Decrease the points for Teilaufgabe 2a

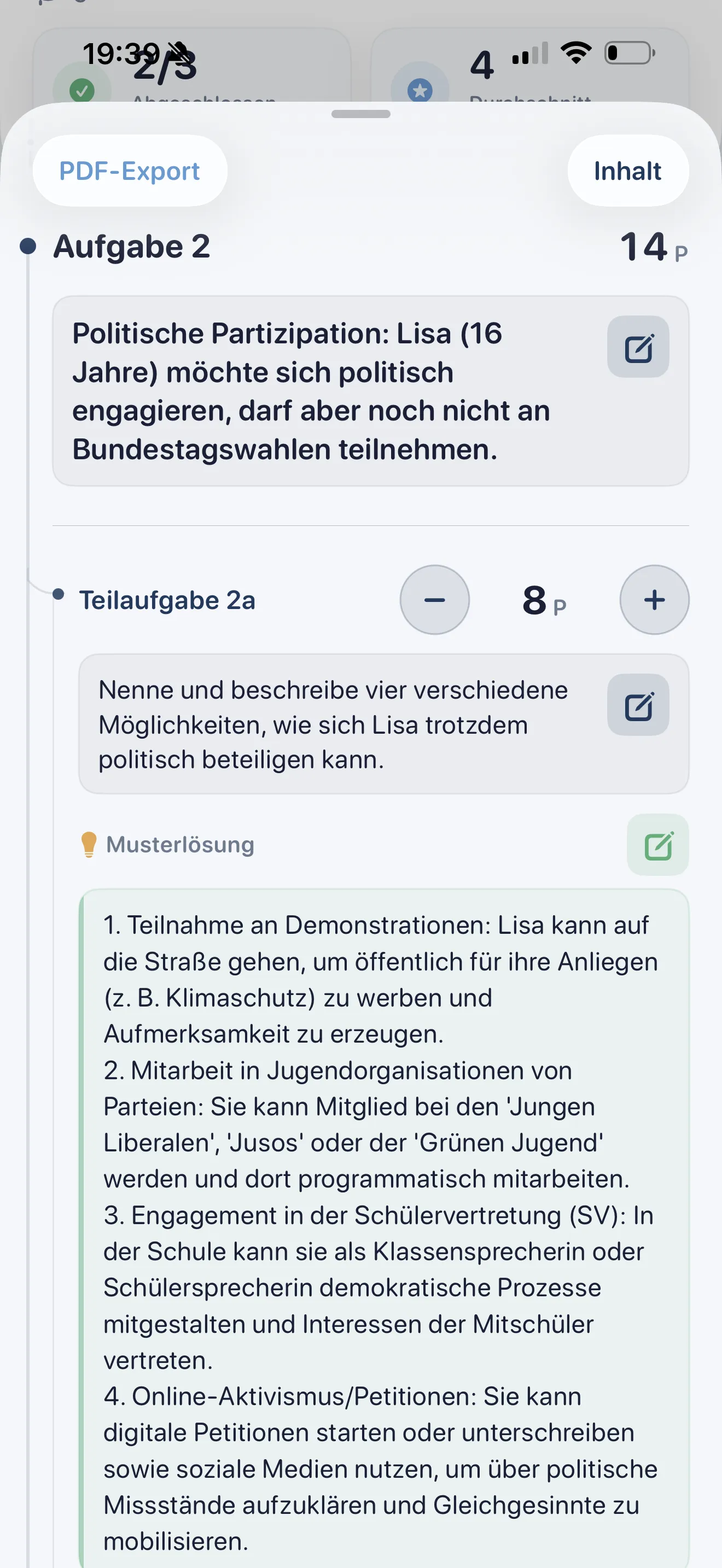point(434,600)
